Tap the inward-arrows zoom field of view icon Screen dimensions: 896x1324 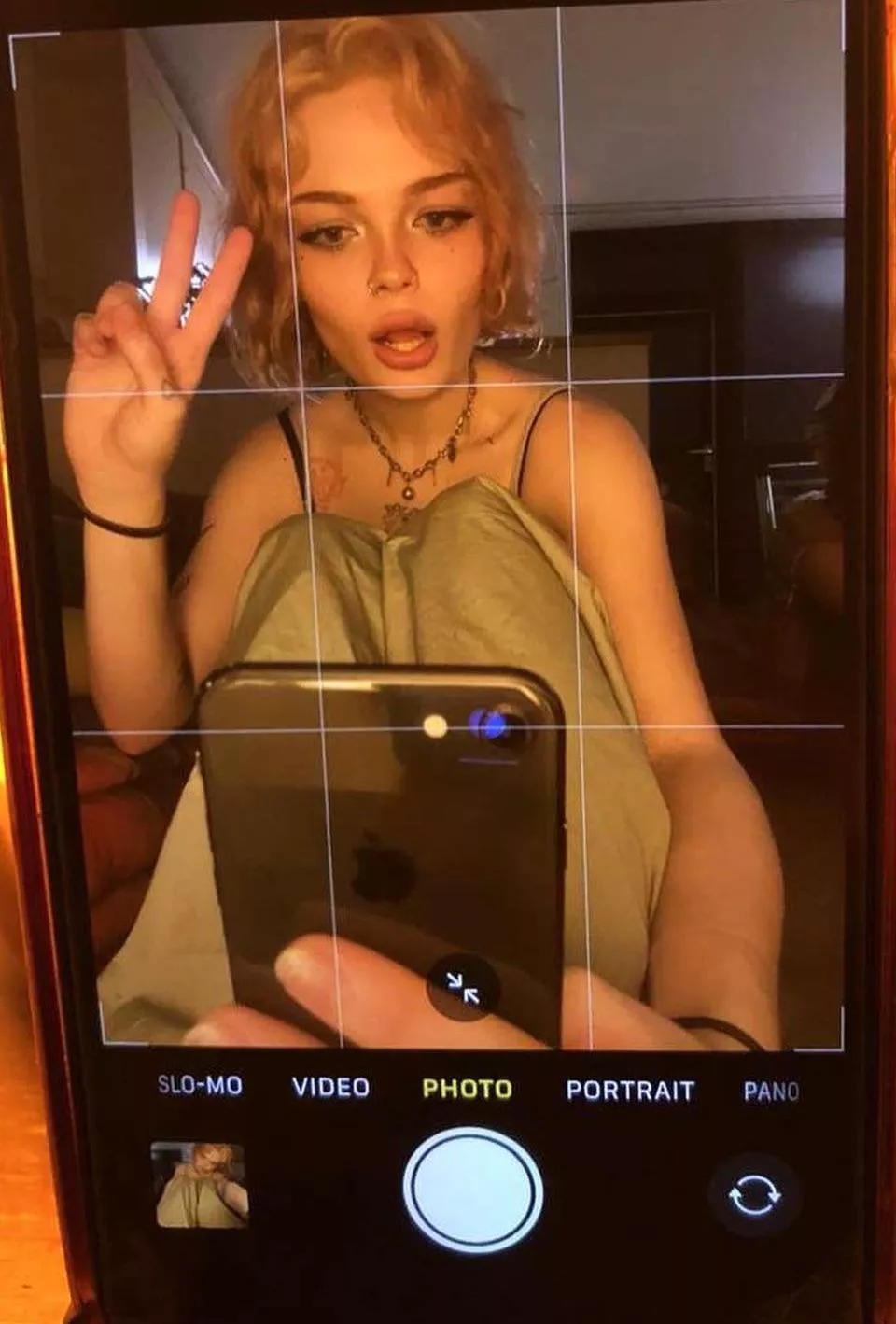(462, 988)
